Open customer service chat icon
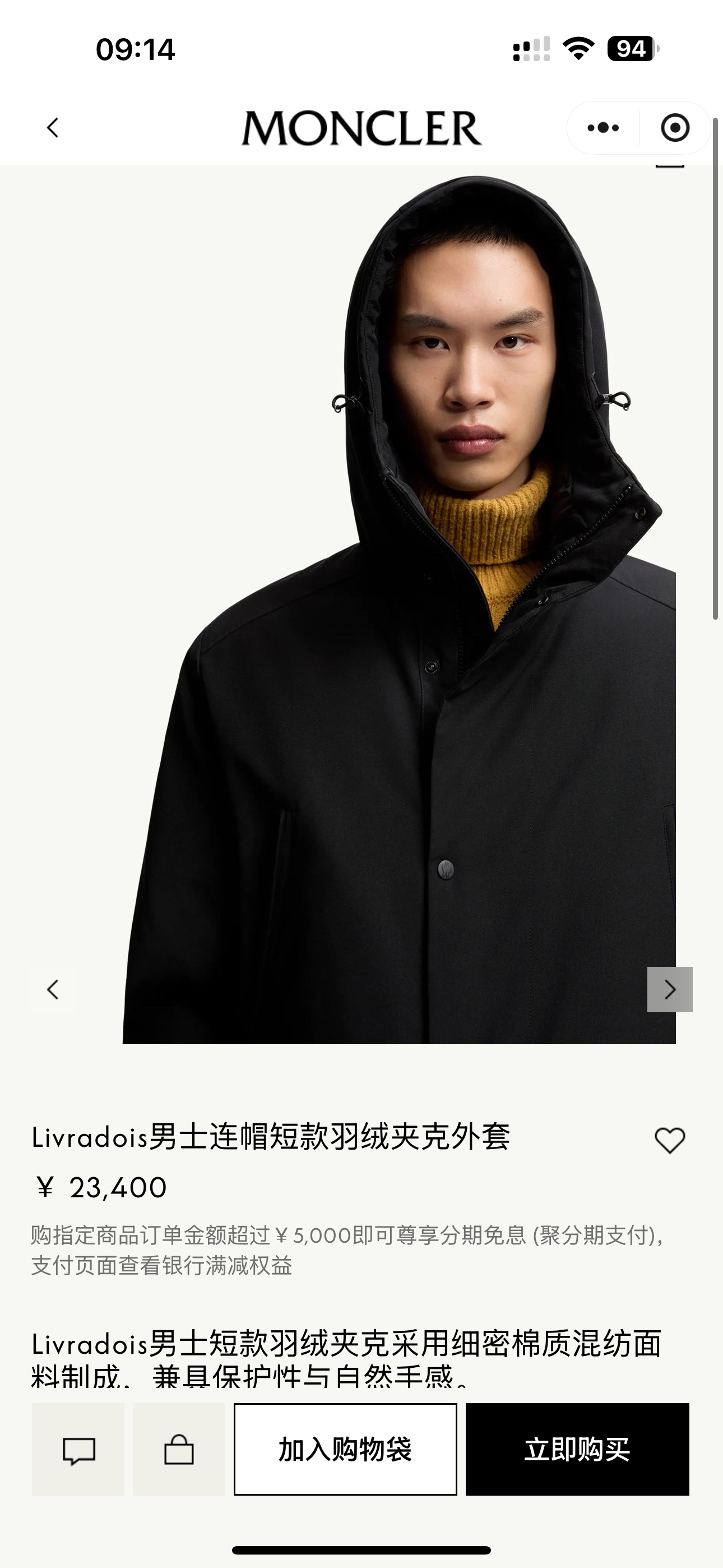723x1568 pixels. [78, 1449]
